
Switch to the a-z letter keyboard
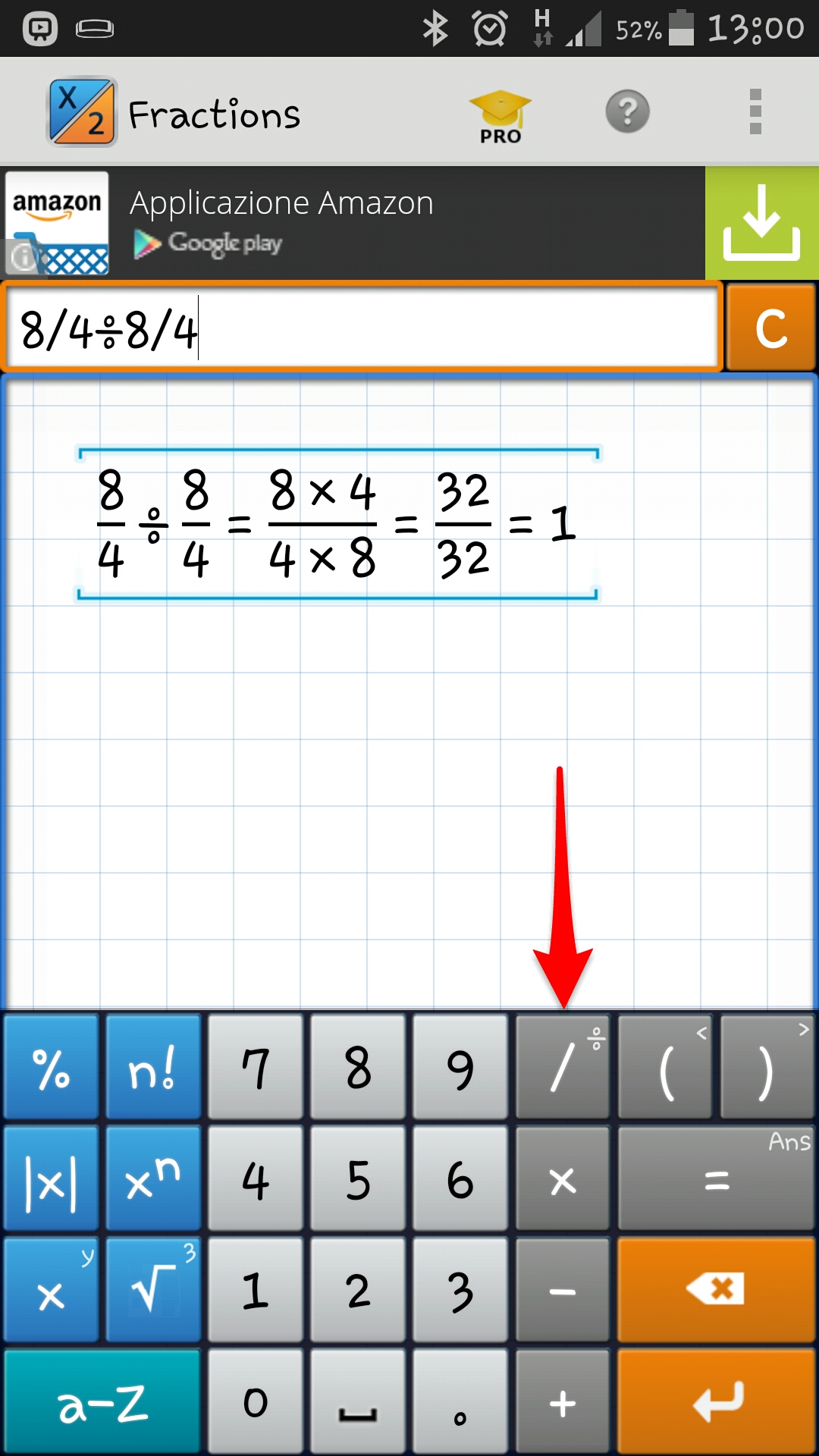(102, 1401)
